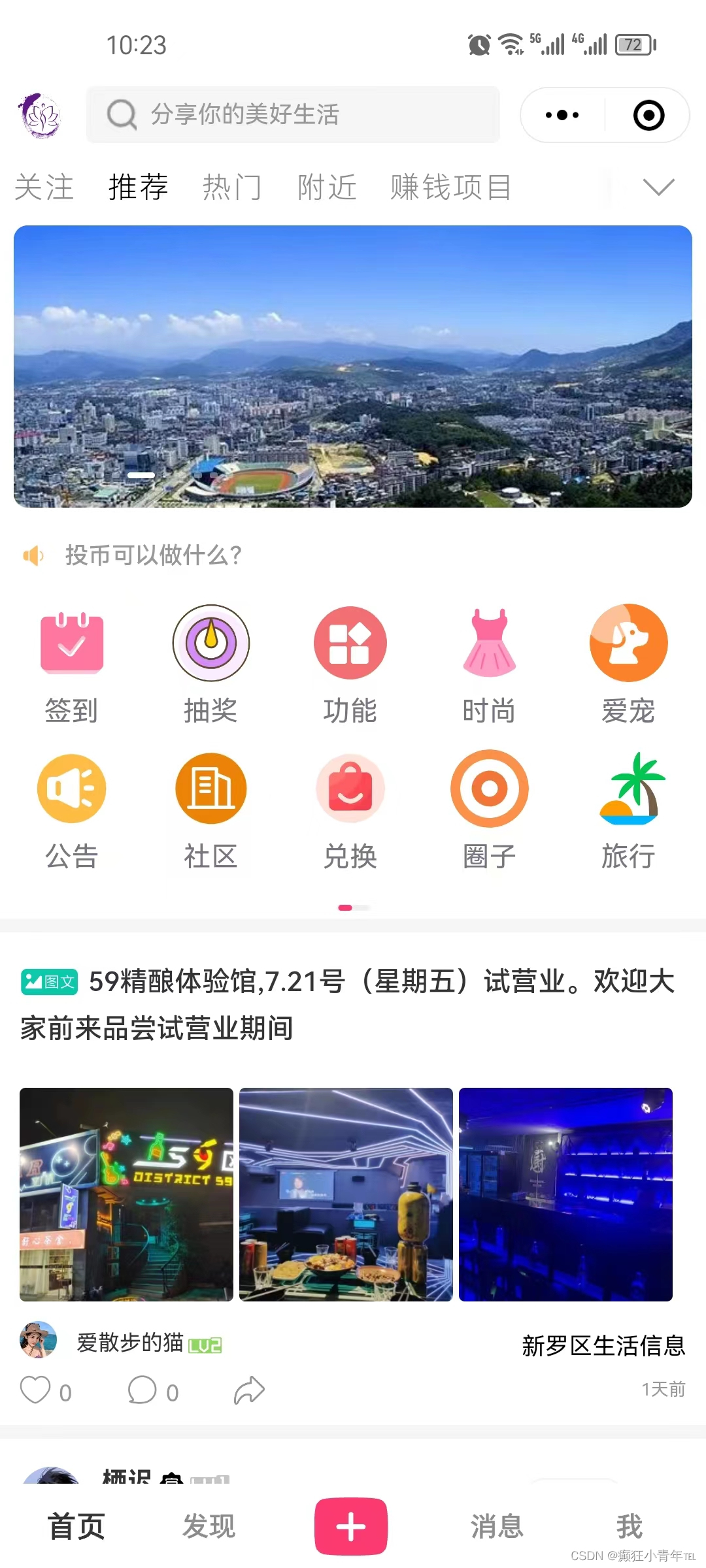Create a new post with plus button

coord(351,1527)
